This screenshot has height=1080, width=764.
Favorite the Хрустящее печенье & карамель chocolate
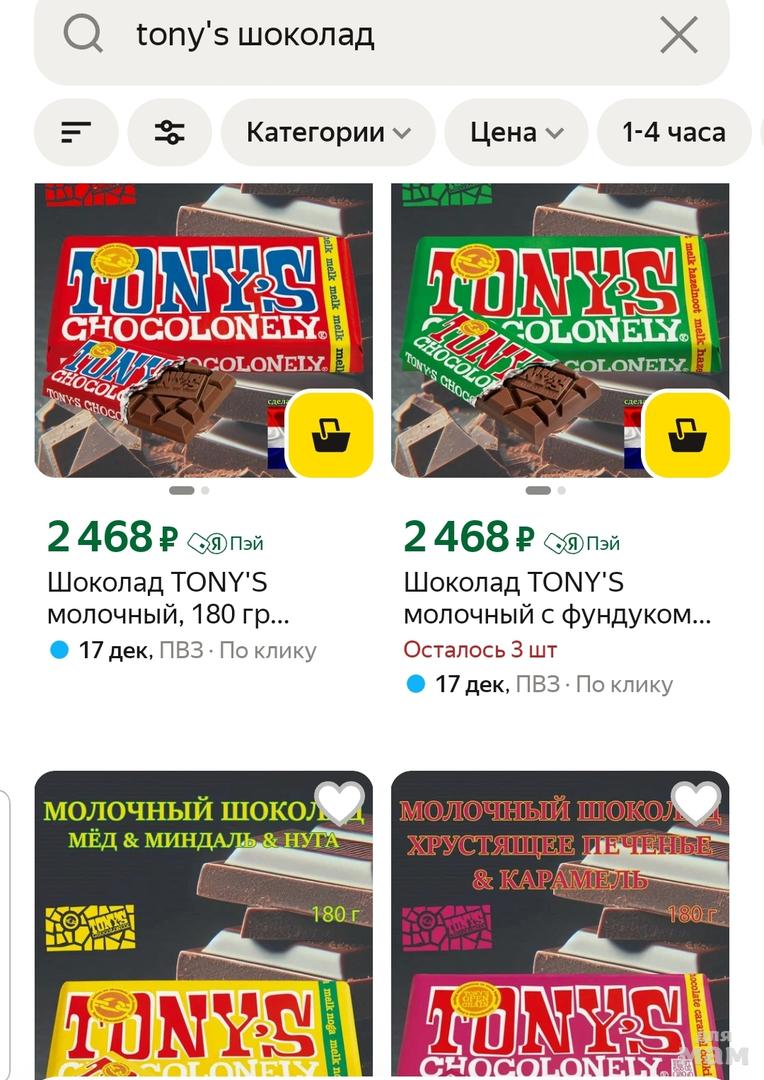[x=696, y=802]
